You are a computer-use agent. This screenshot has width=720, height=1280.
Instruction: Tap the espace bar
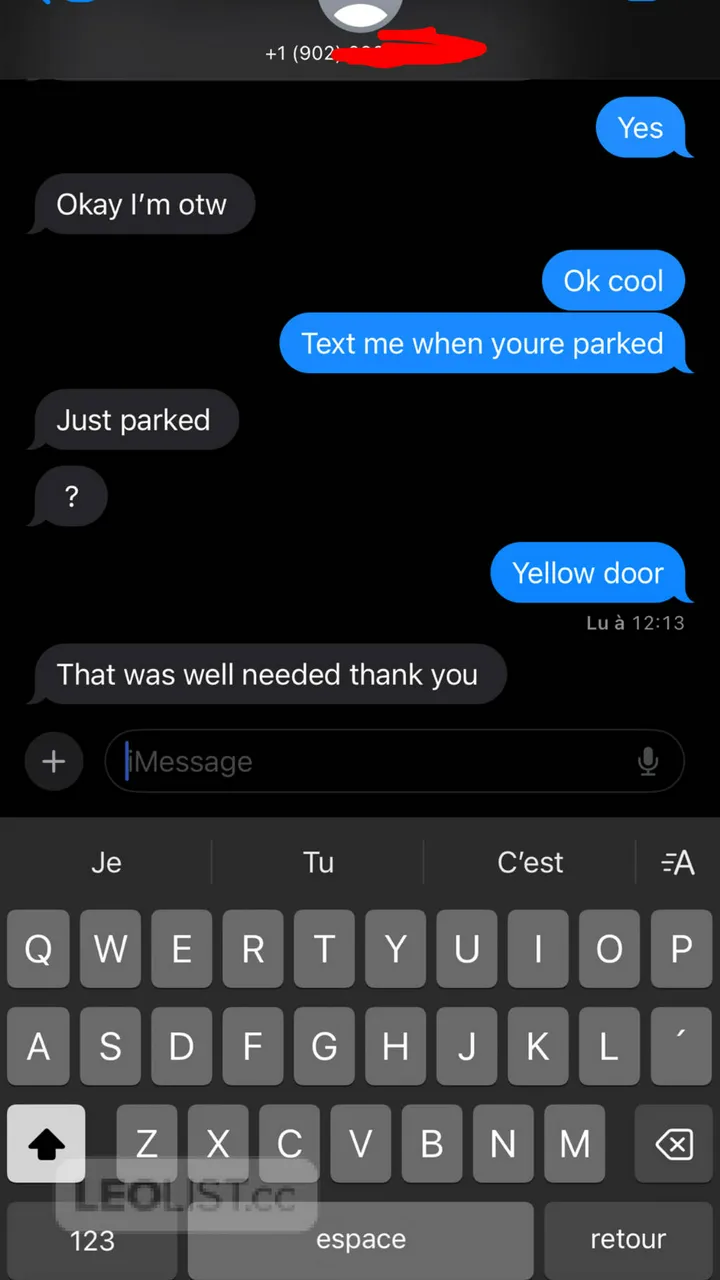[x=361, y=1240]
